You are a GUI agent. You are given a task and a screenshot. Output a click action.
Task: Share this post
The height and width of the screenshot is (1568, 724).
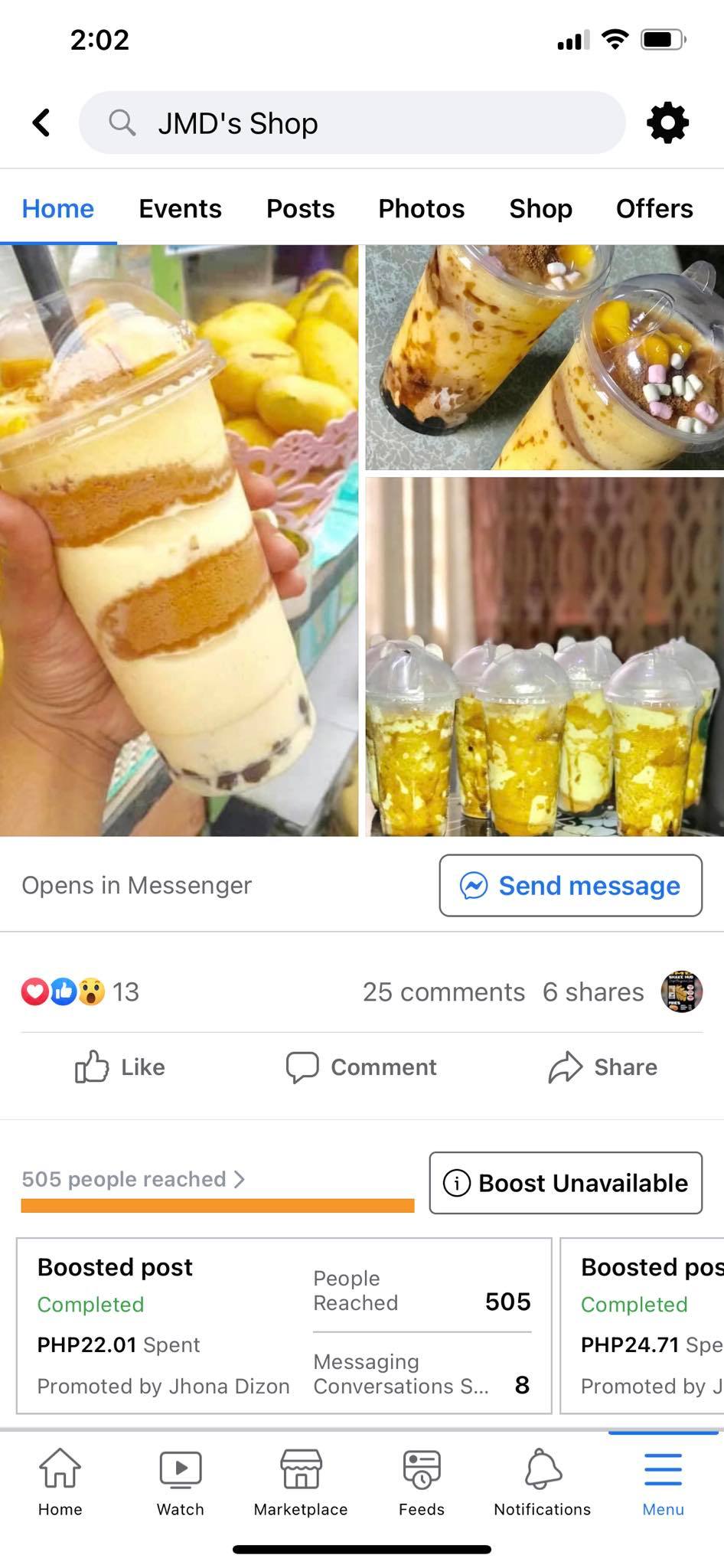(603, 1067)
